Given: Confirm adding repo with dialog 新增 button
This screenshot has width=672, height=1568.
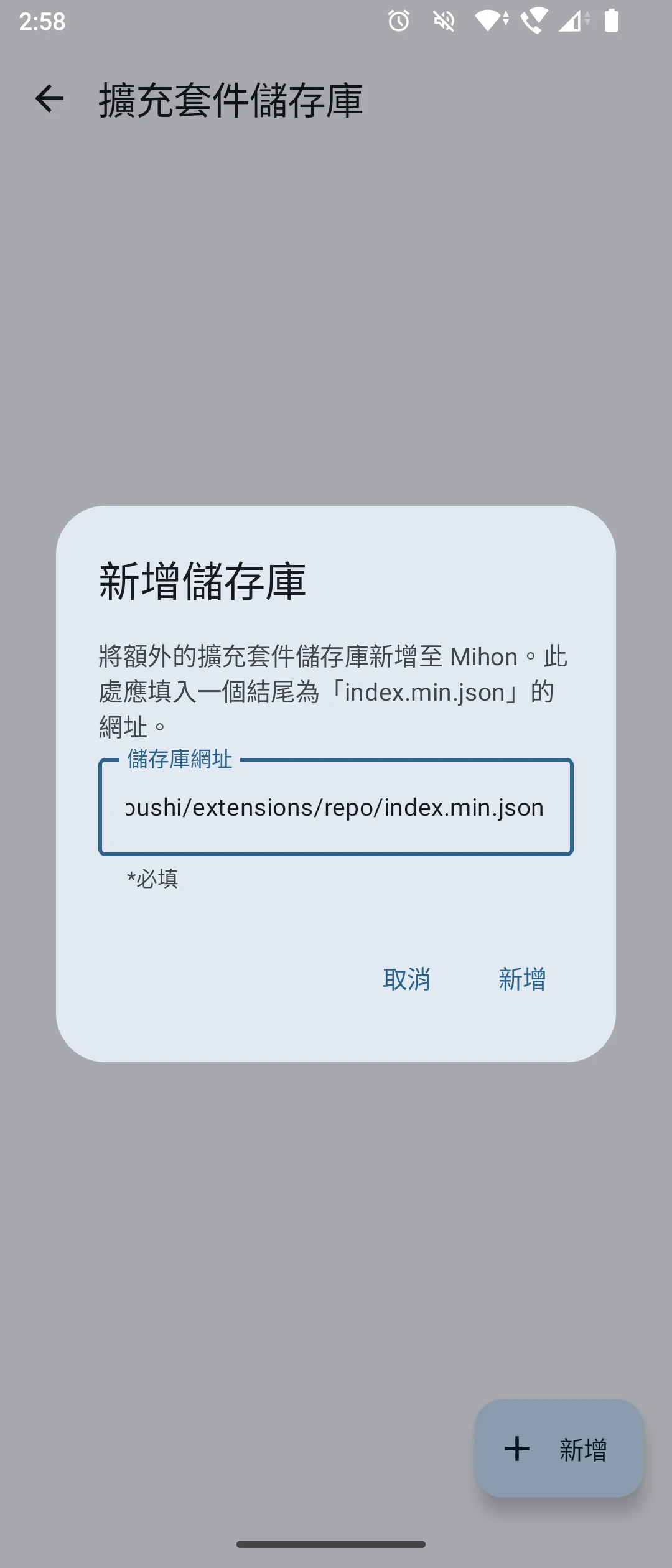Looking at the screenshot, I should click(522, 979).
